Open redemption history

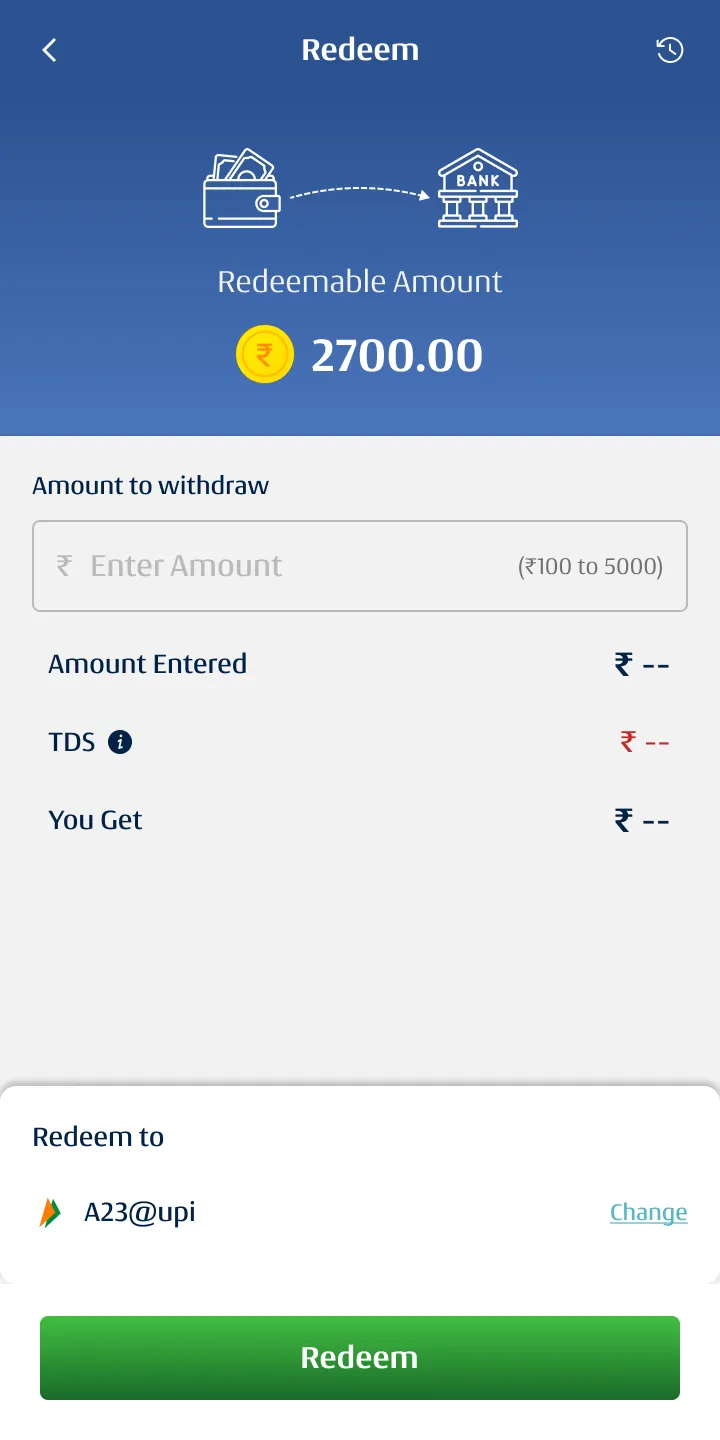coord(669,50)
